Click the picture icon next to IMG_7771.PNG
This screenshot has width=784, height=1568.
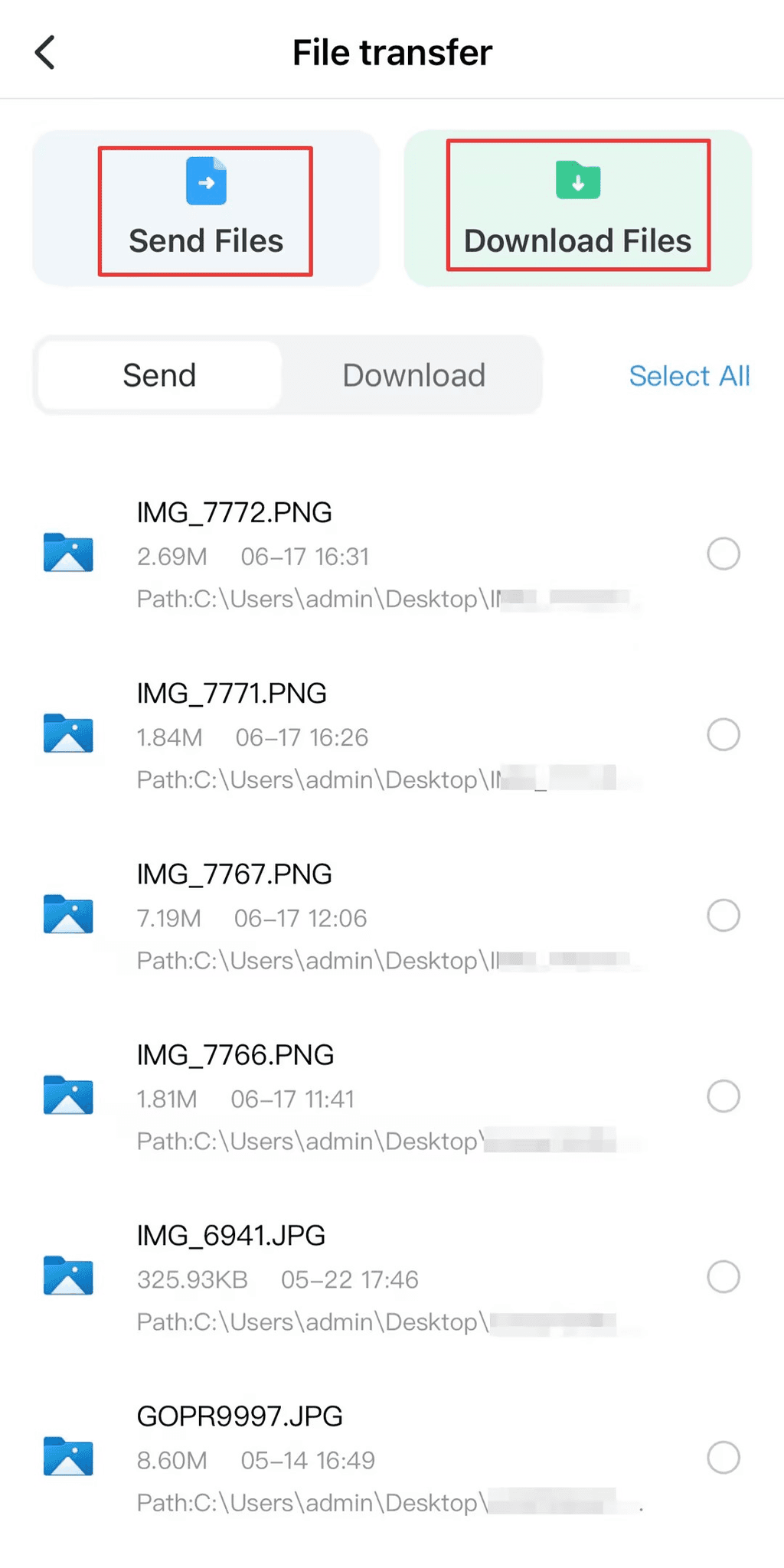pyautogui.click(x=67, y=733)
